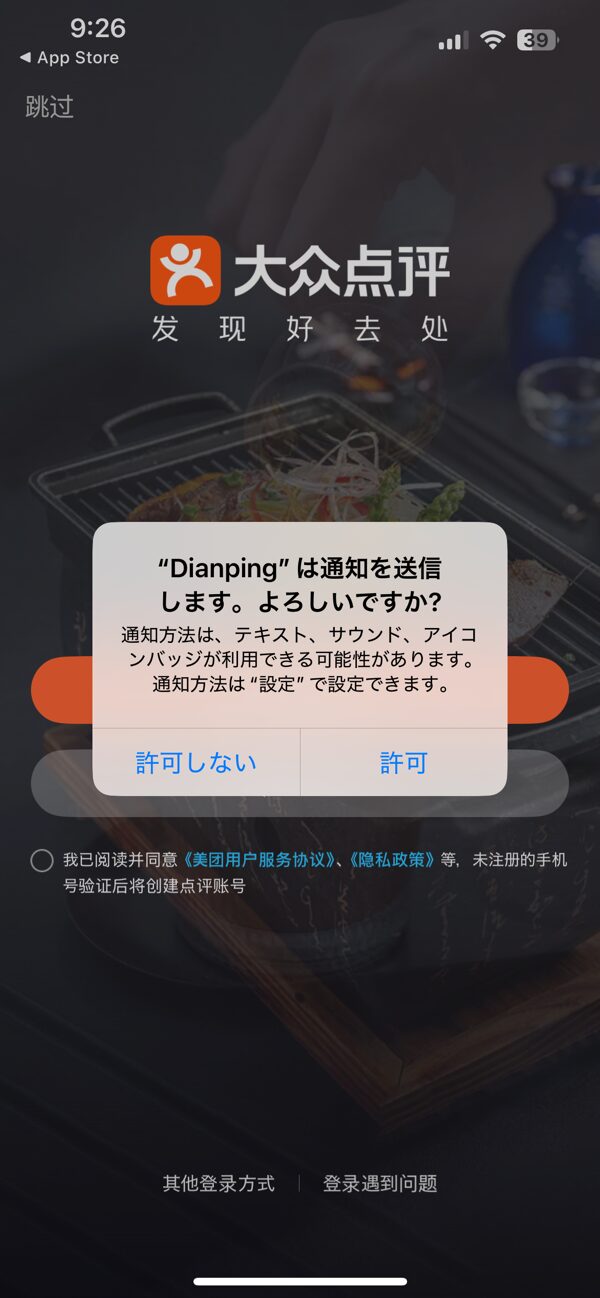Open 登录遇到问题 help
This screenshot has height=1298, width=600.
click(380, 1184)
